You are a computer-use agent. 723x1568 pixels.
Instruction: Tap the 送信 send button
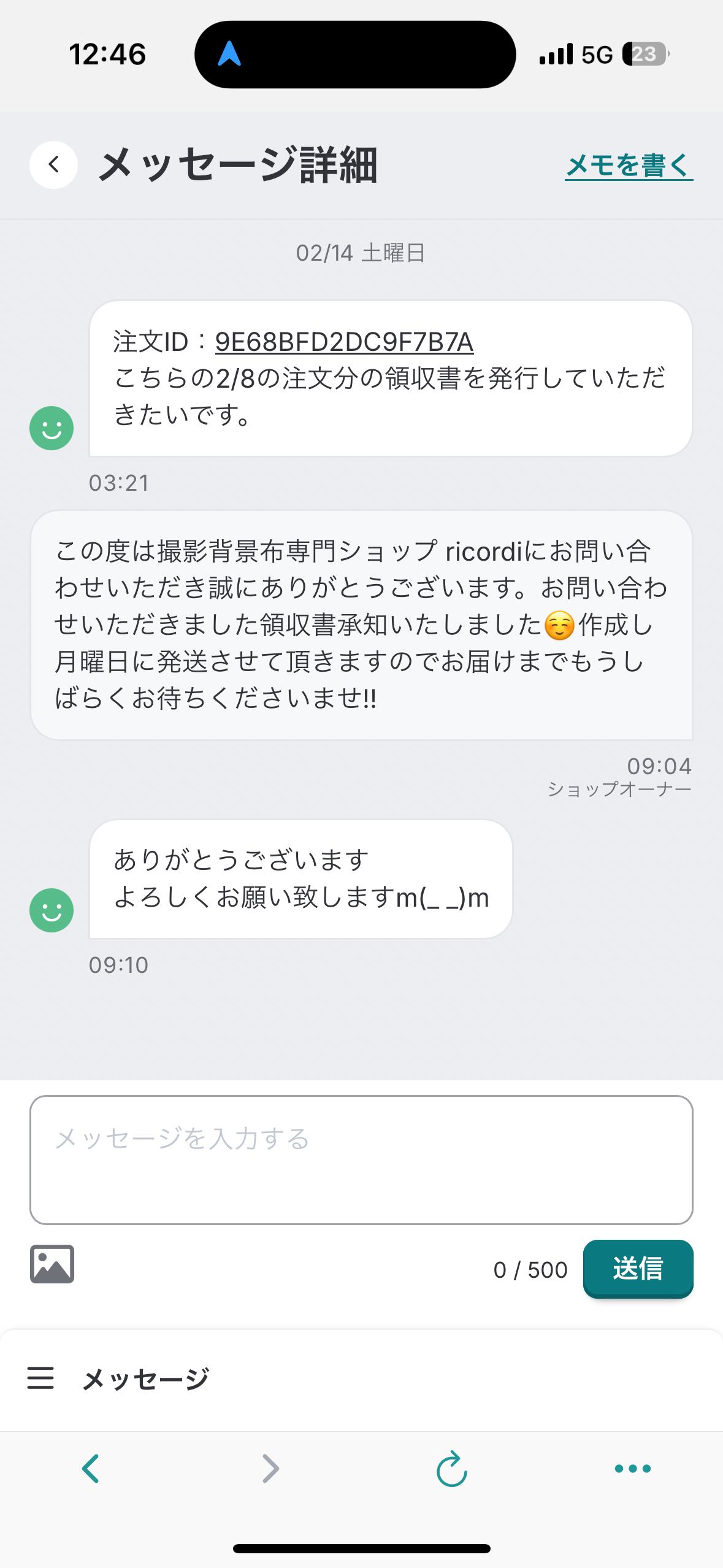pos(638,1268)
